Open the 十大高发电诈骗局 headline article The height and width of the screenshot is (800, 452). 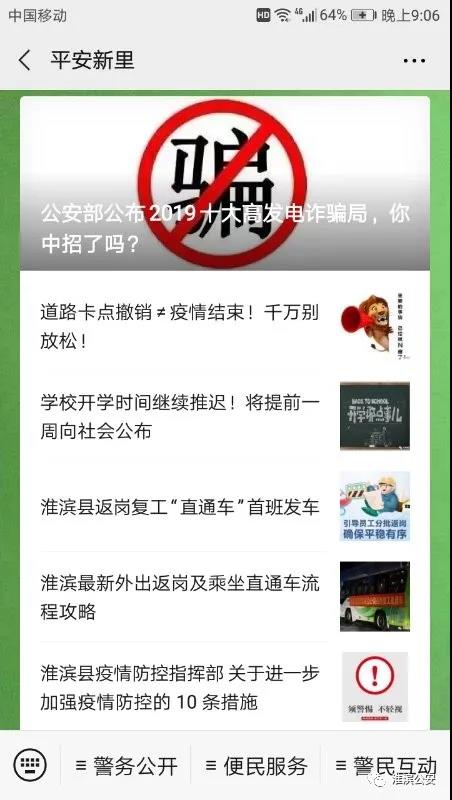tap(225, 184)
